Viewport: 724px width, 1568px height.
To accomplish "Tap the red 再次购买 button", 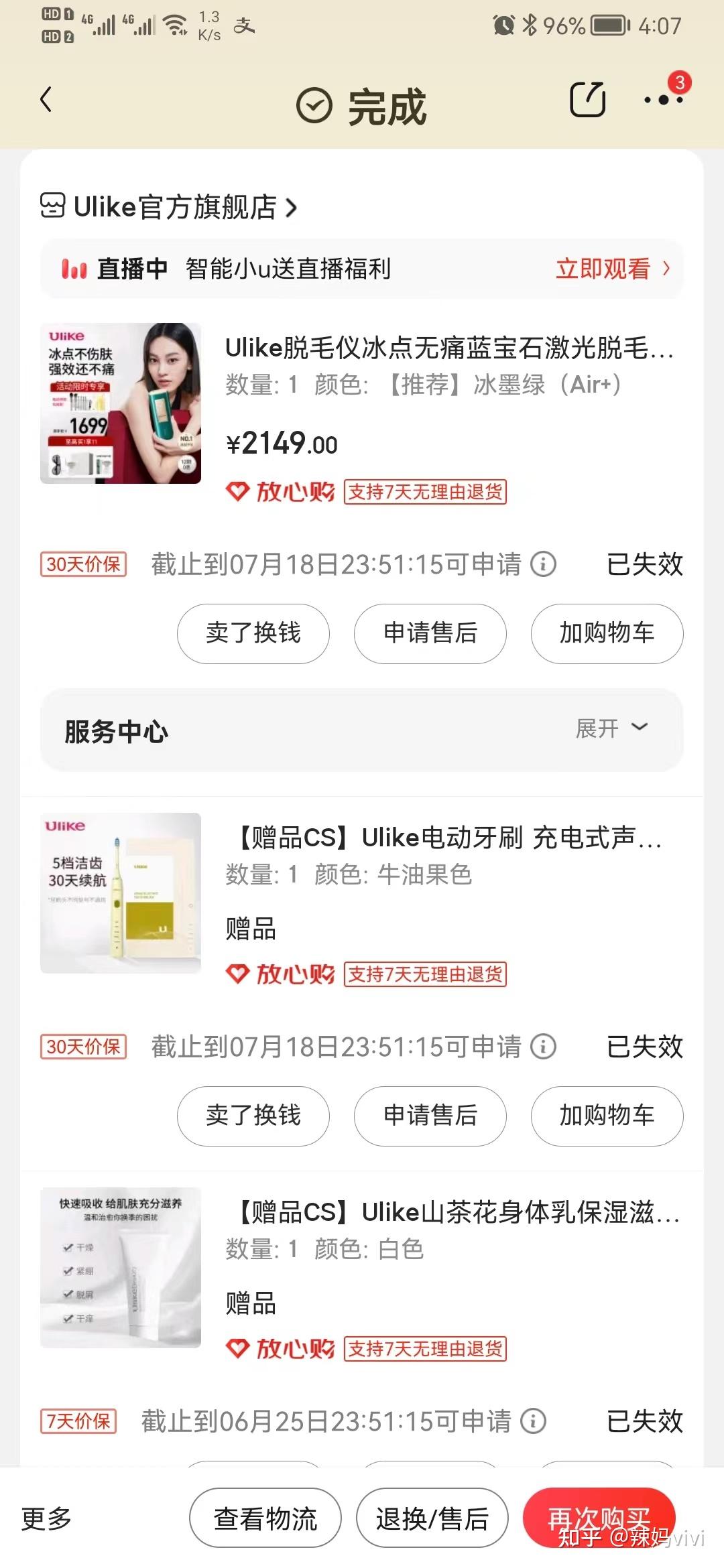I will [600, 1518].
